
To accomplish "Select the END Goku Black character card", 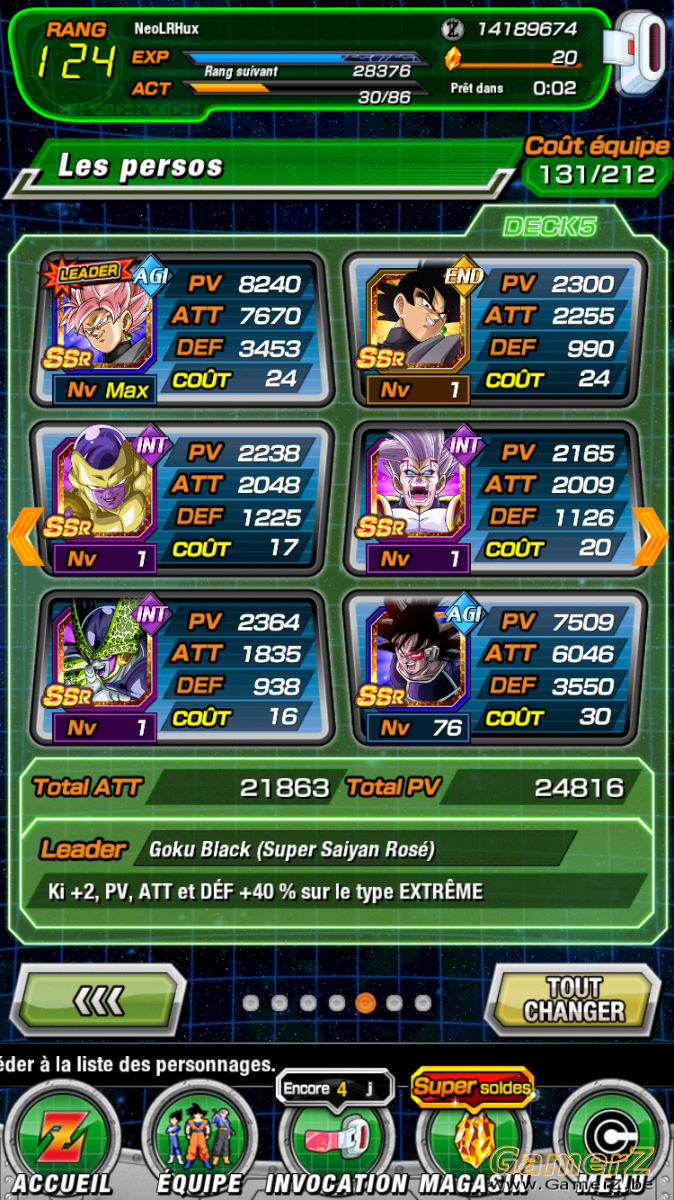I will point(494,330).
